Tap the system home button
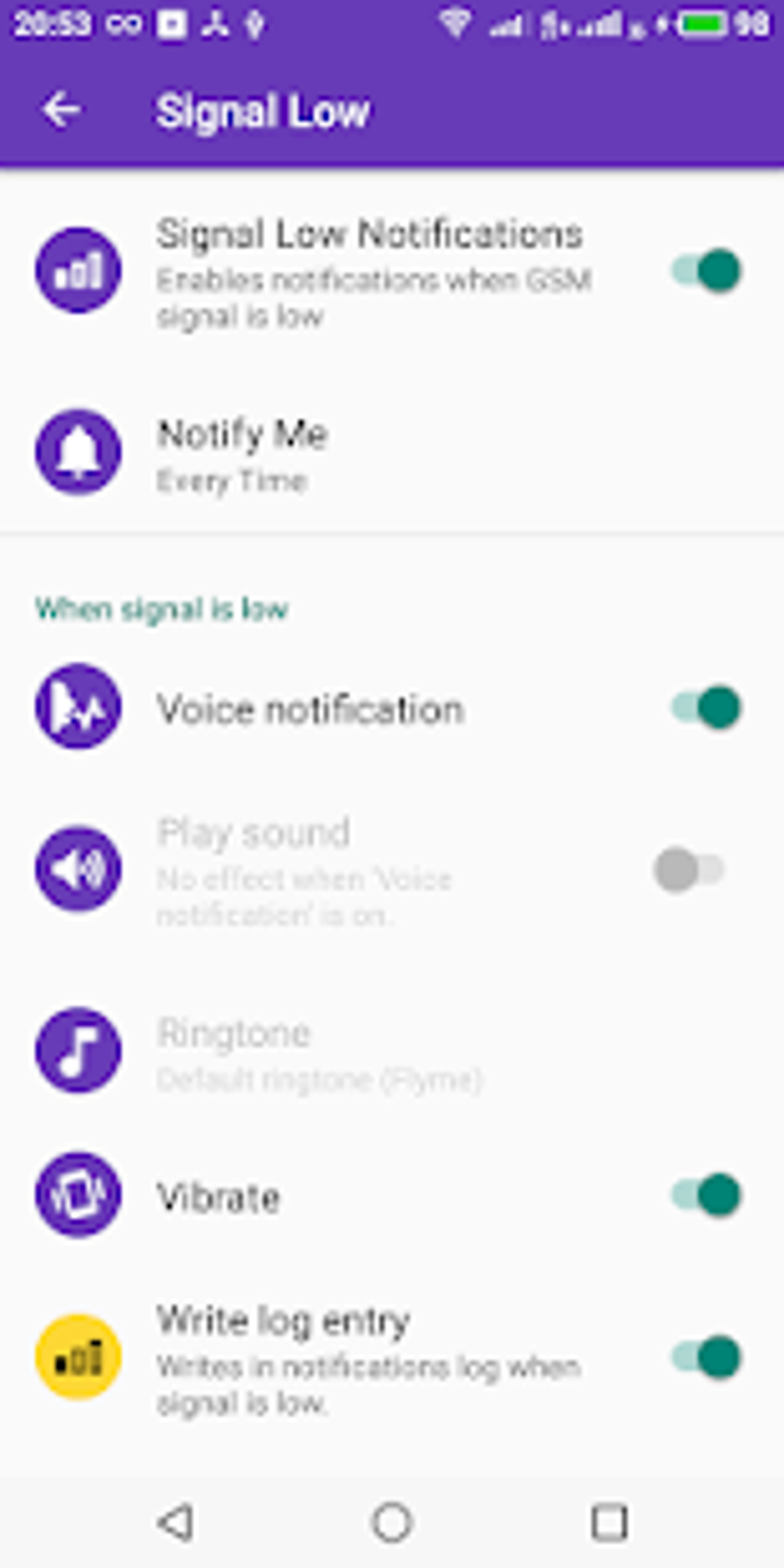The width and height of the screenshot is (784, 1568). [392, 1522]
